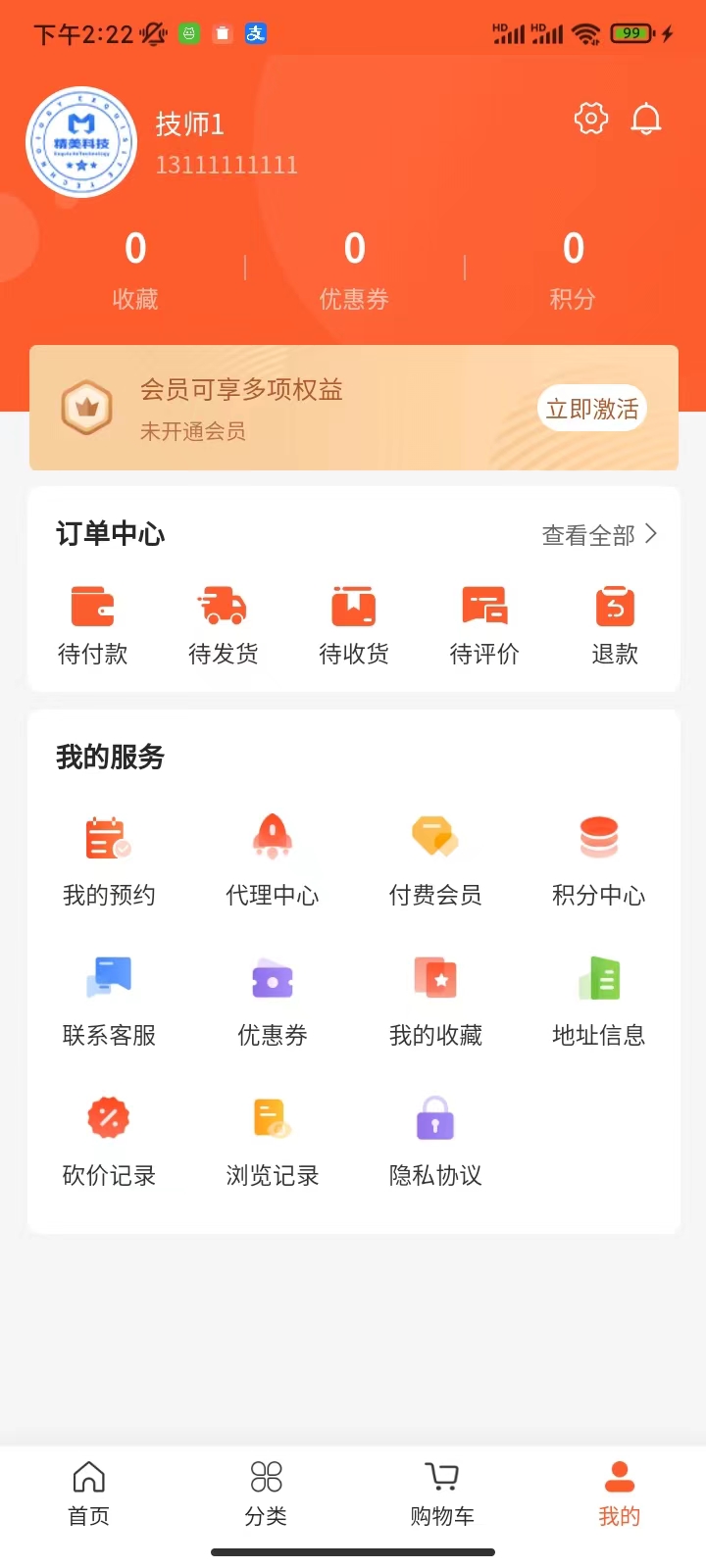Open 浏览记录 browsing history
Viewport: 706px width, 1568px height.
point(273,1141)
